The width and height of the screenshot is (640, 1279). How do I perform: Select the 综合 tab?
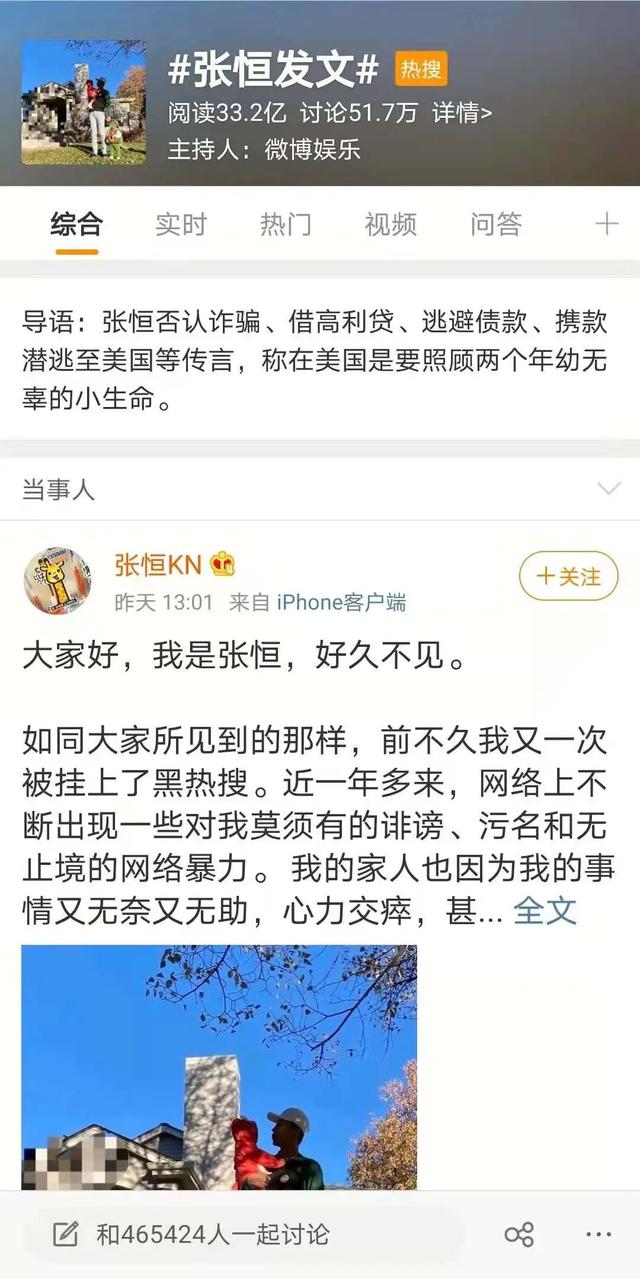[77, 225]
